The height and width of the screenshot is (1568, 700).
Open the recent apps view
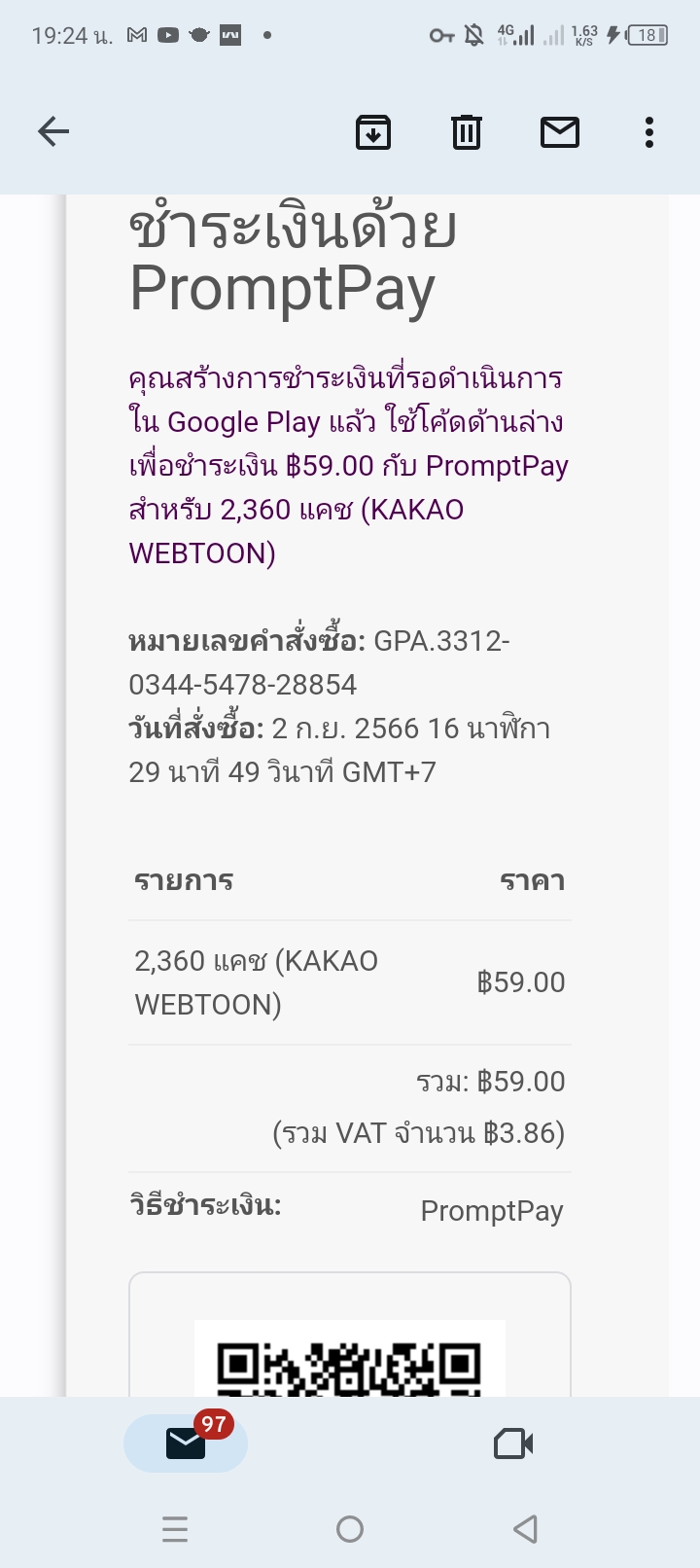175,1529
